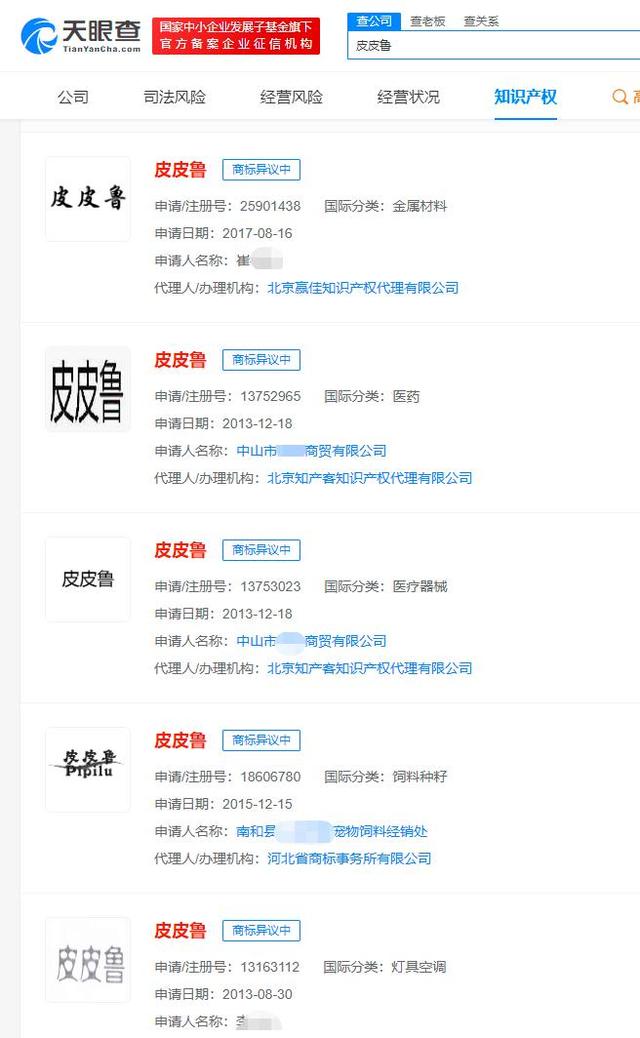Open trademark 皮皮鲁 in 灯具空调 class
The image size is (640, 1038).
pos(180,931)
